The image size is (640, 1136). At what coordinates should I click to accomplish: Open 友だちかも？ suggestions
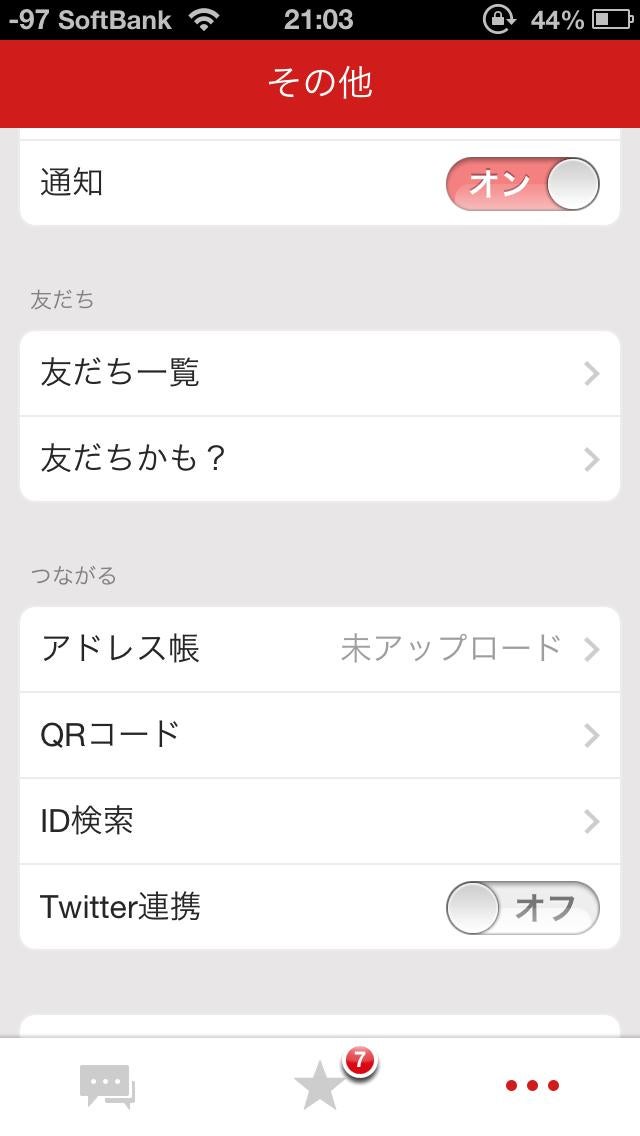coord(320,459)
